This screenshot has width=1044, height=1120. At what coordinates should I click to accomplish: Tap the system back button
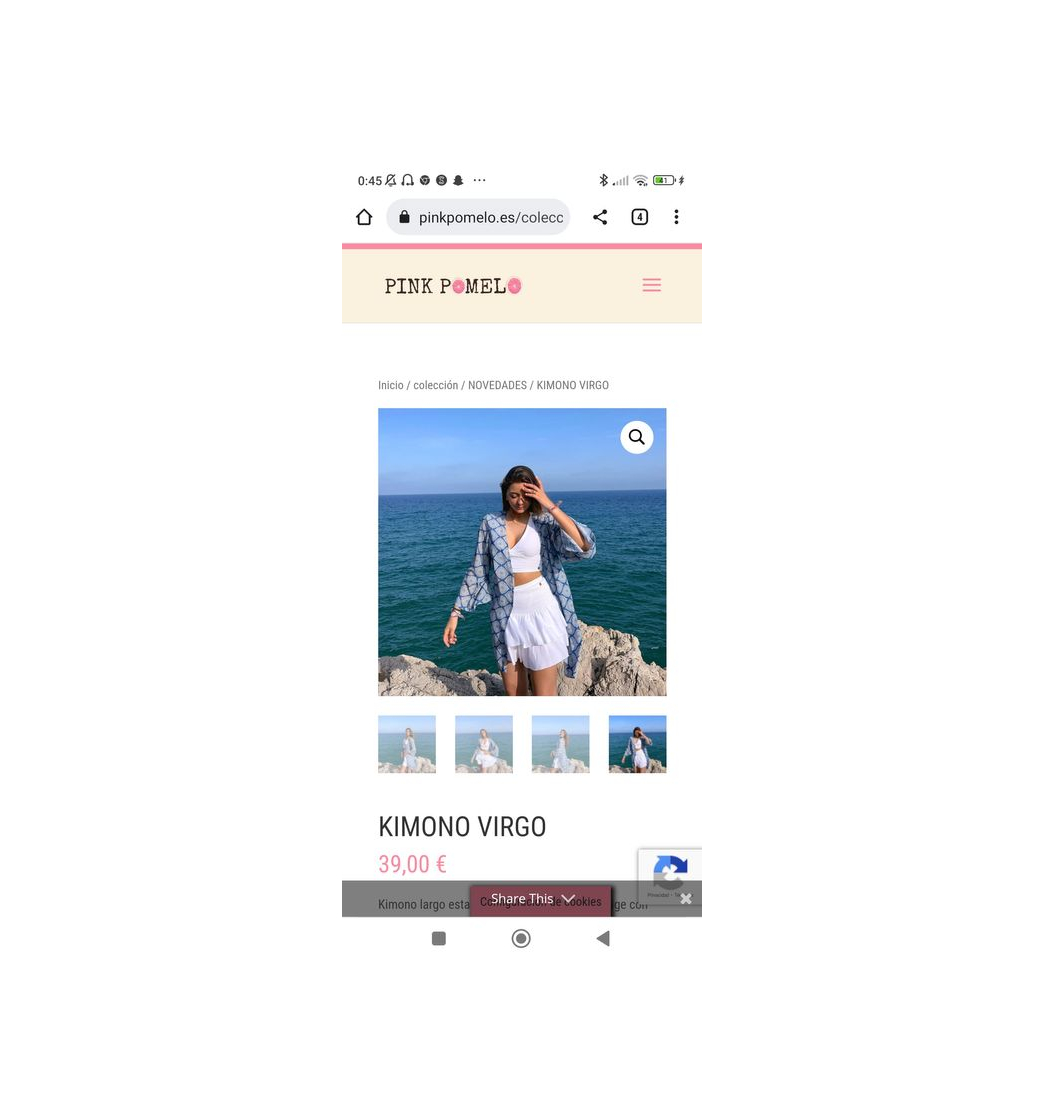click(x=603, y=938)
